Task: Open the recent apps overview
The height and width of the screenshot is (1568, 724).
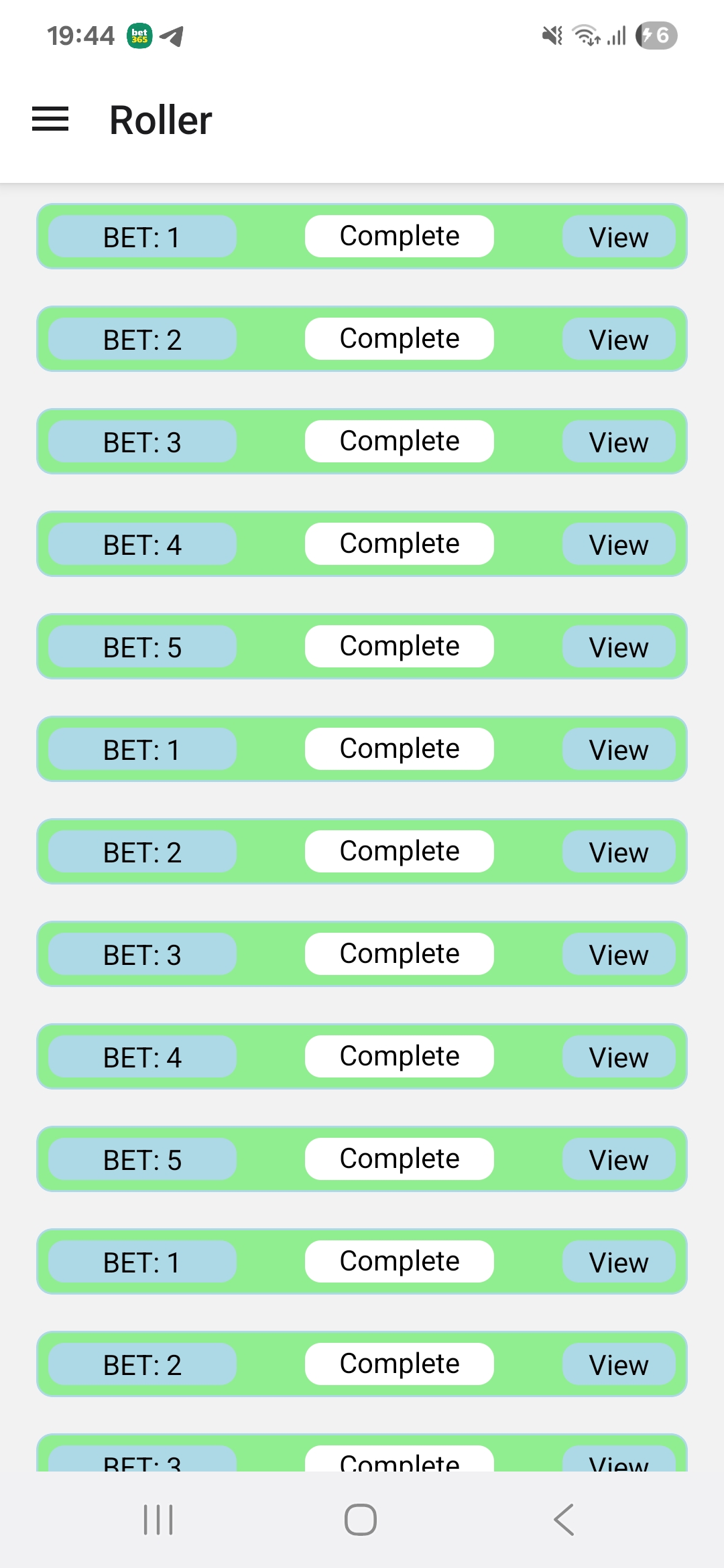Action: coord(159,1519)
